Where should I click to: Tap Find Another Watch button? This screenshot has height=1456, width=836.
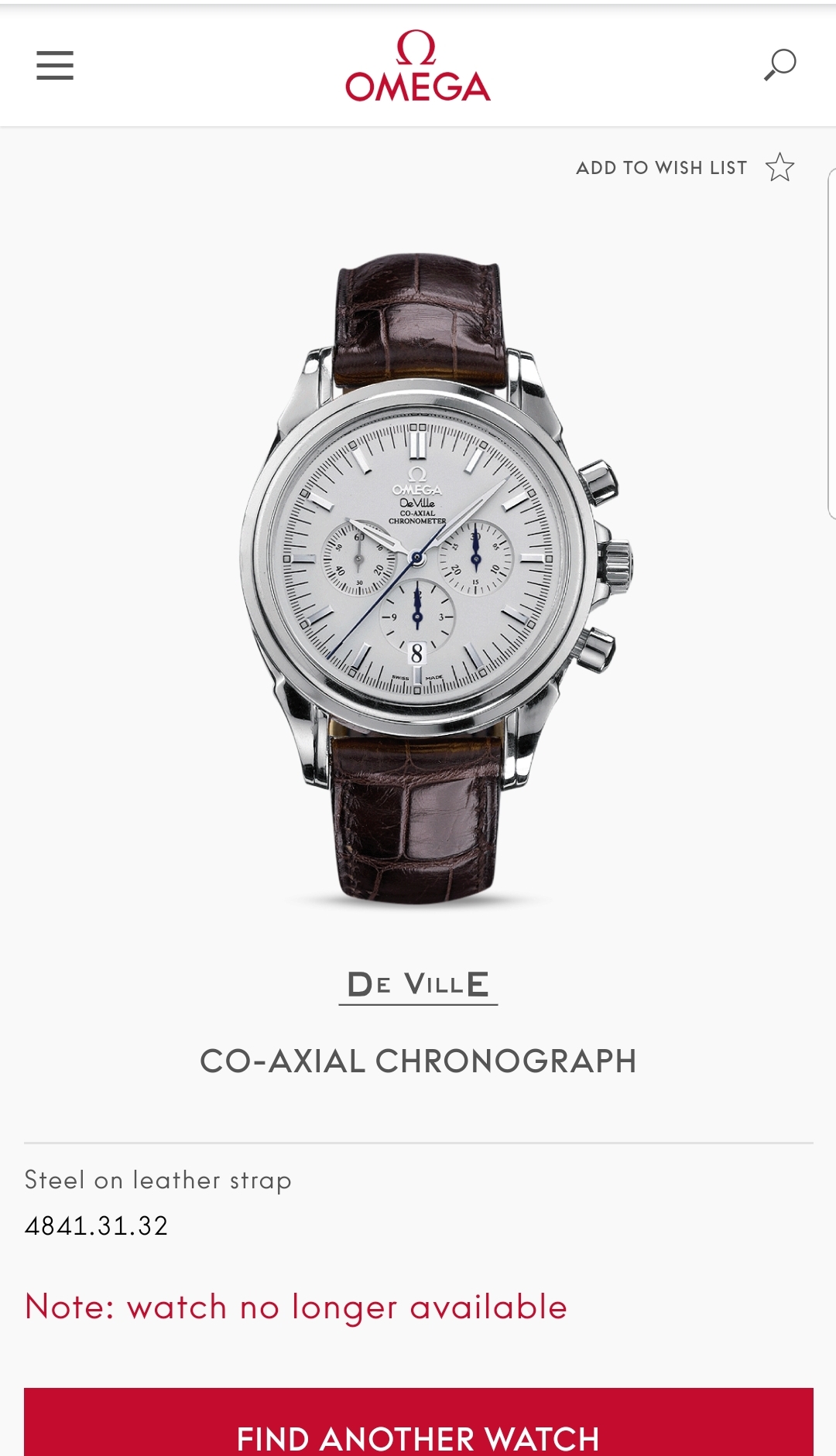coord(419,1422)
